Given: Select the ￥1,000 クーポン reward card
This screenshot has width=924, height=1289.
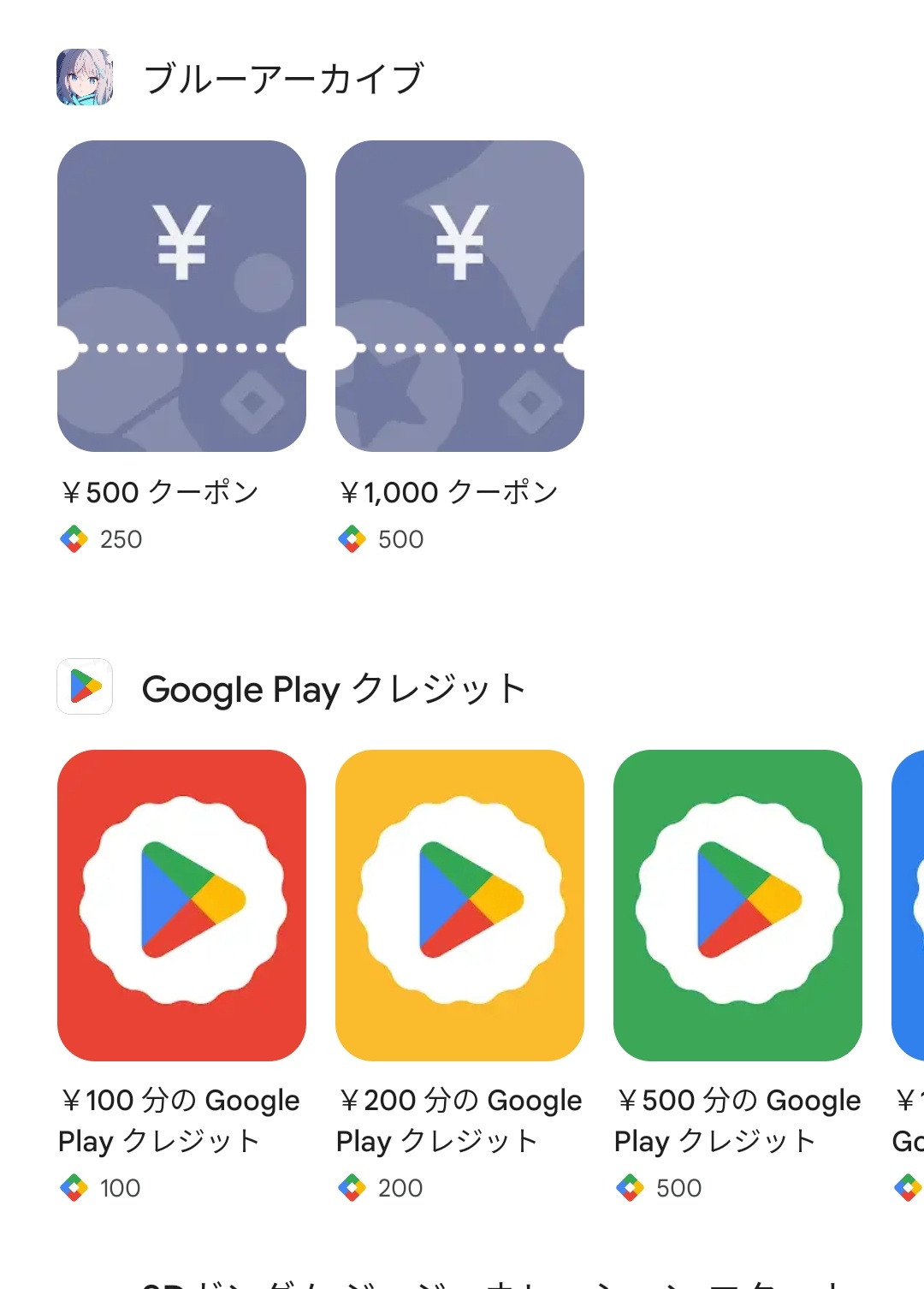Looking at the screenshot, I should point(459,296).
